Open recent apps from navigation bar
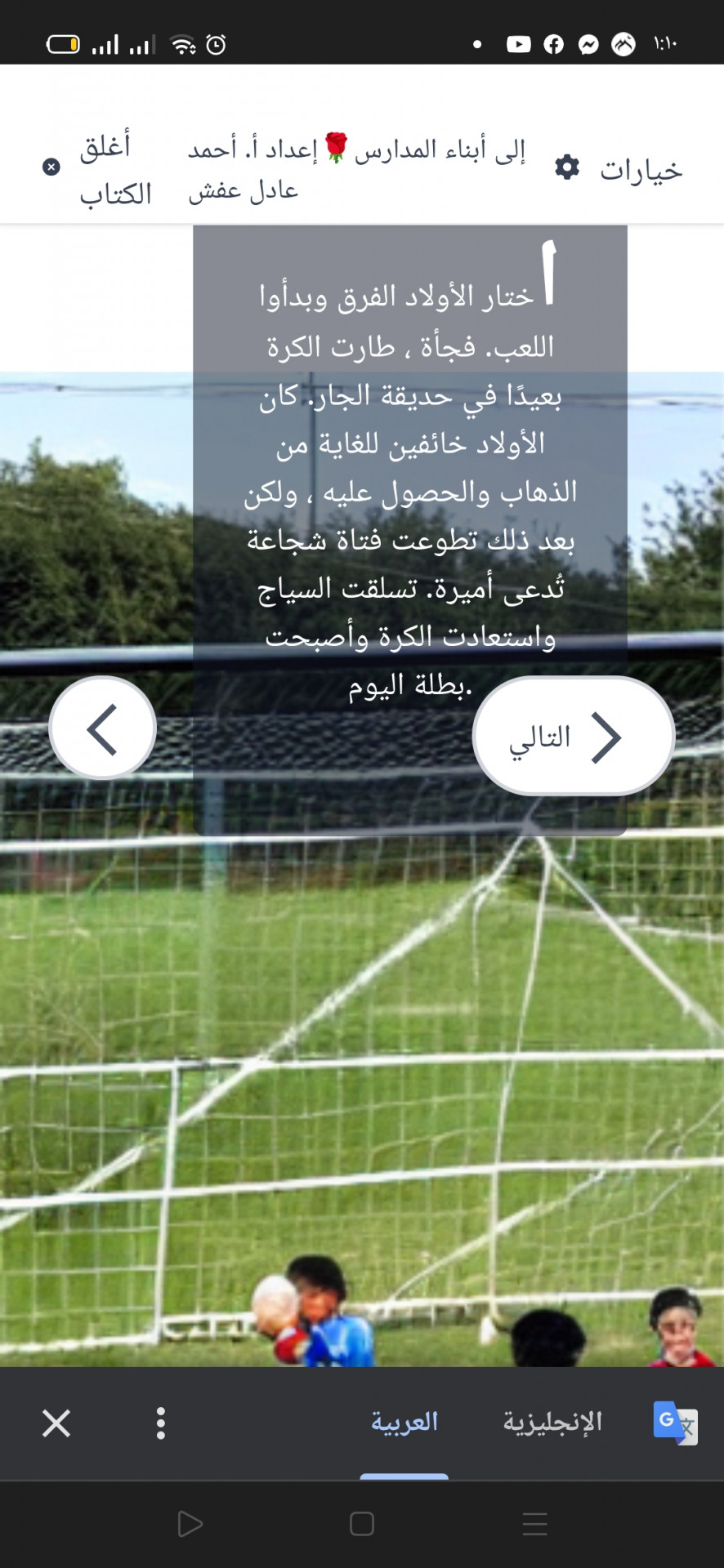The width and height of the screenshot is (724, 1568). point(534,1524)
